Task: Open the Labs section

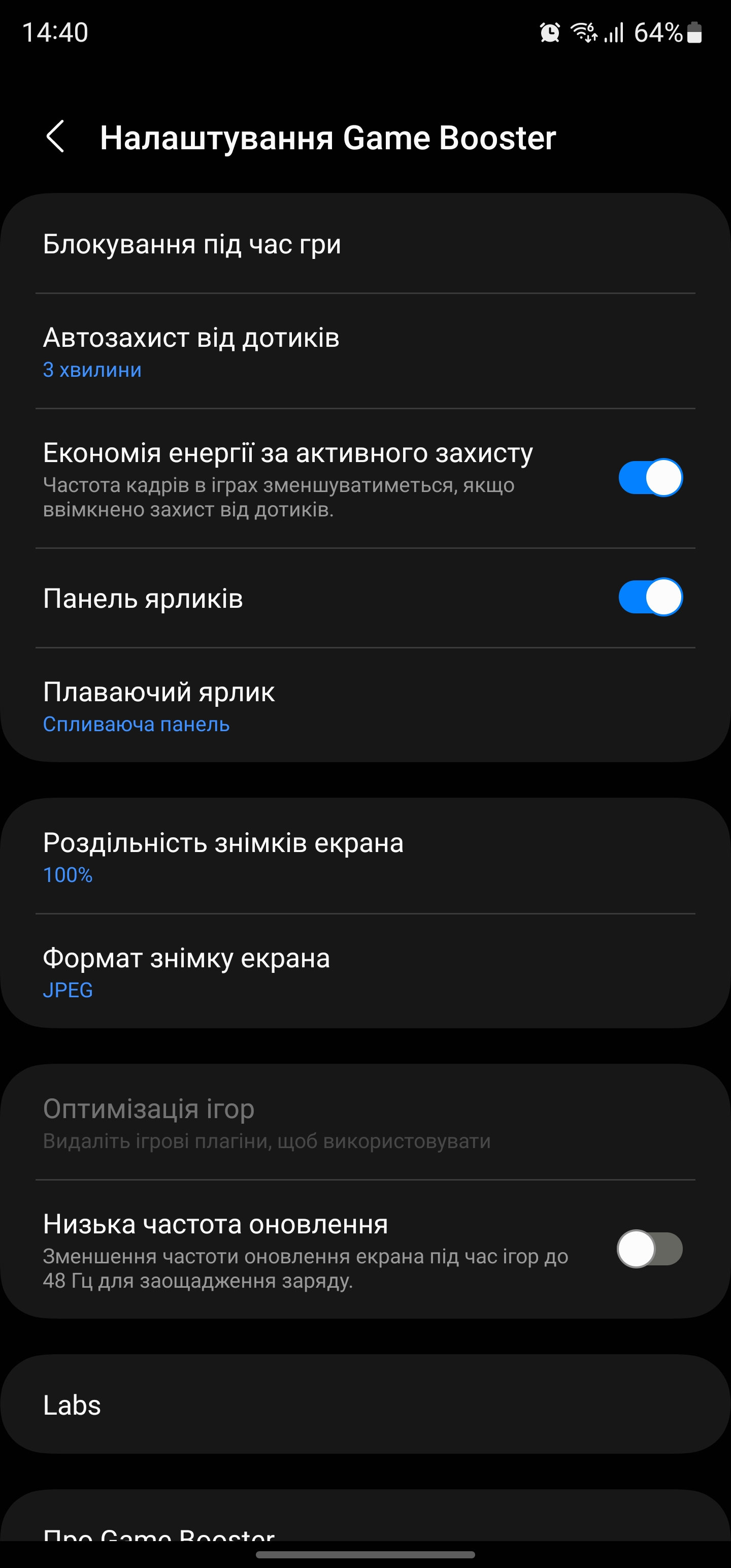Action: [365, 1405]
